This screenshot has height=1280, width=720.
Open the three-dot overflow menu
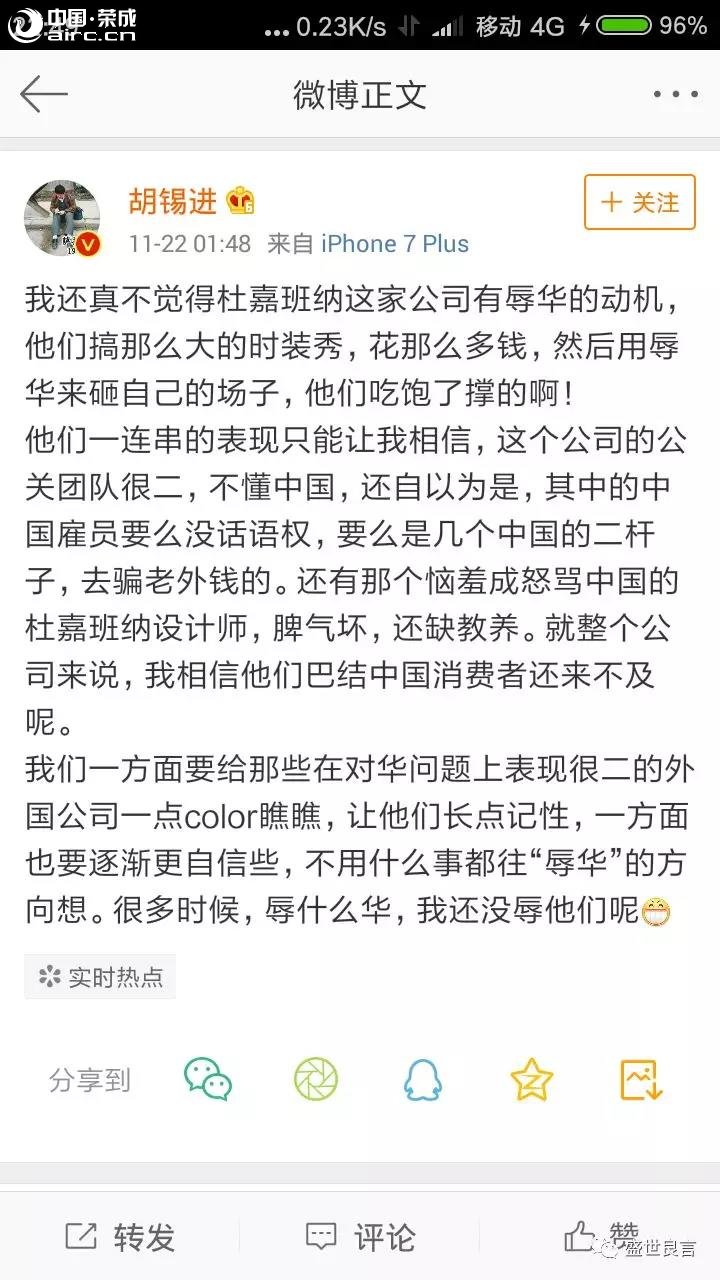[675, 95]
